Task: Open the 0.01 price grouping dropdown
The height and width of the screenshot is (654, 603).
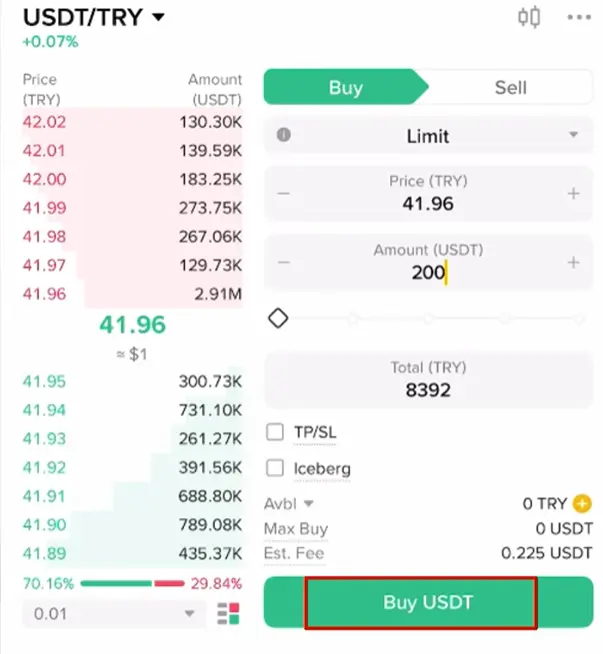Action: [x=113, y=613]
